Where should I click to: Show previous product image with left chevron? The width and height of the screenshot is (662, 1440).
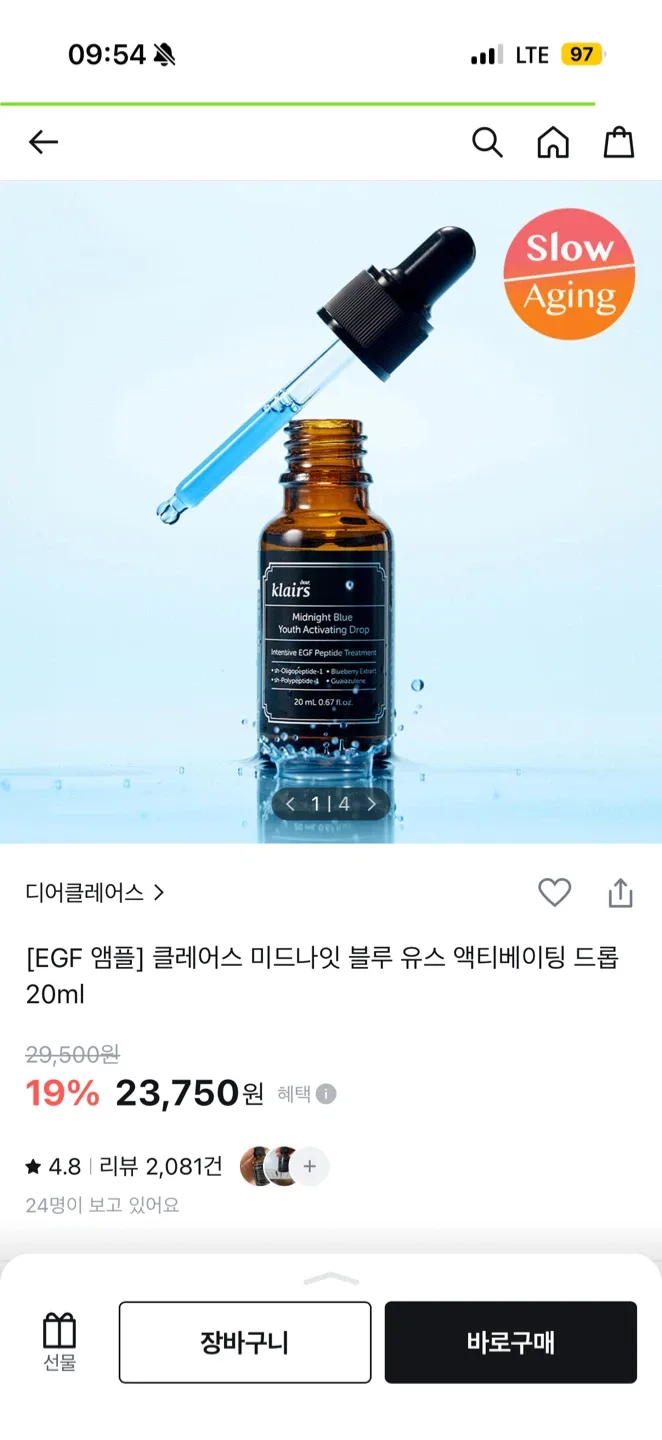291,804
